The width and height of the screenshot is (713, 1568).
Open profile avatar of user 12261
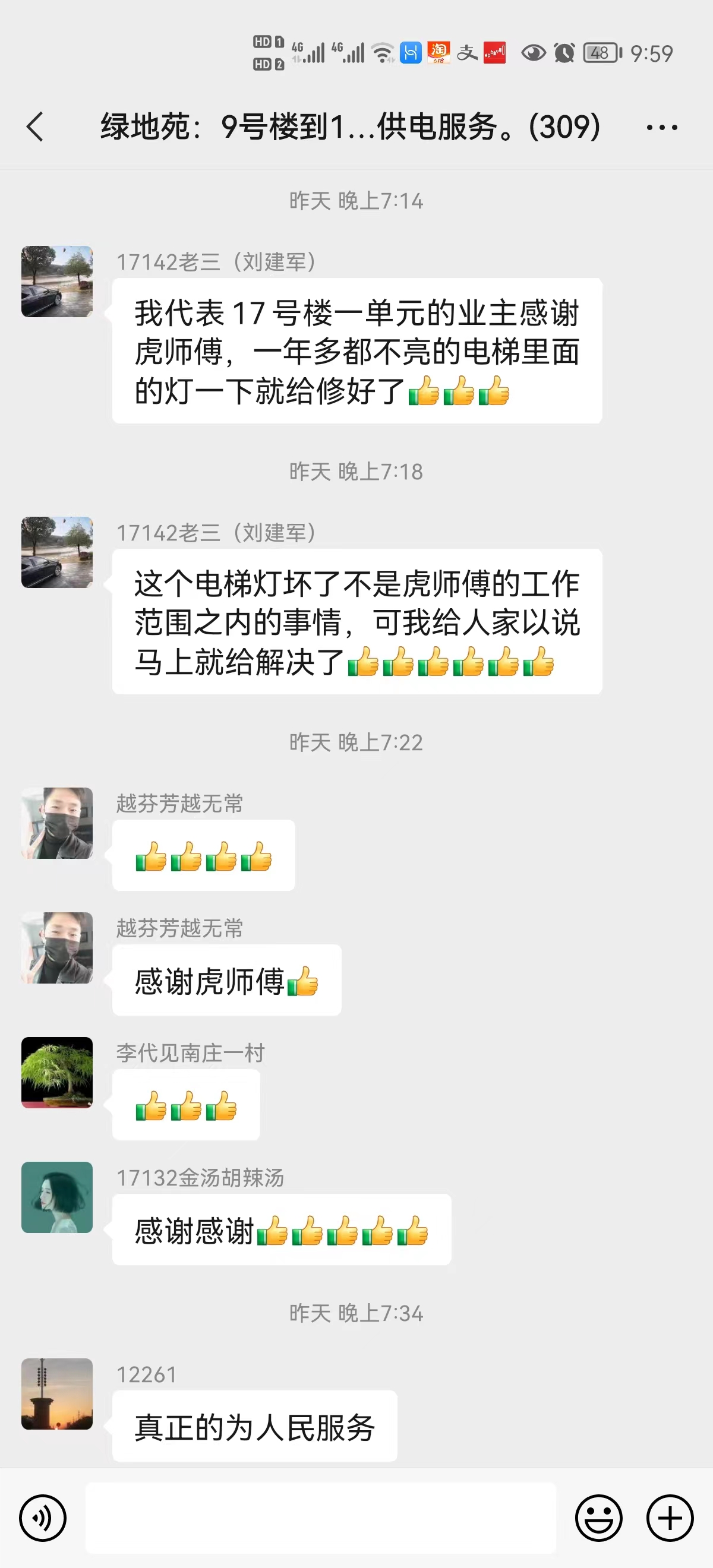tap(57, 1394)
